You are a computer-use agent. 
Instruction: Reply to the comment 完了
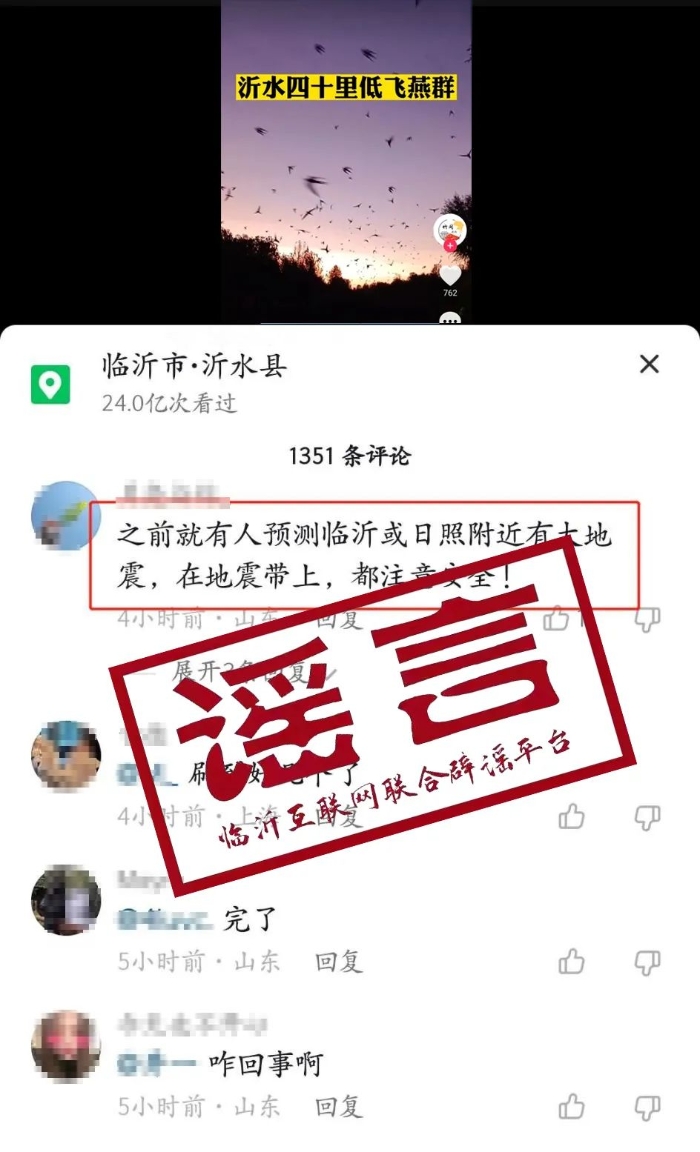pyautogui.click(x=338, y=962)
